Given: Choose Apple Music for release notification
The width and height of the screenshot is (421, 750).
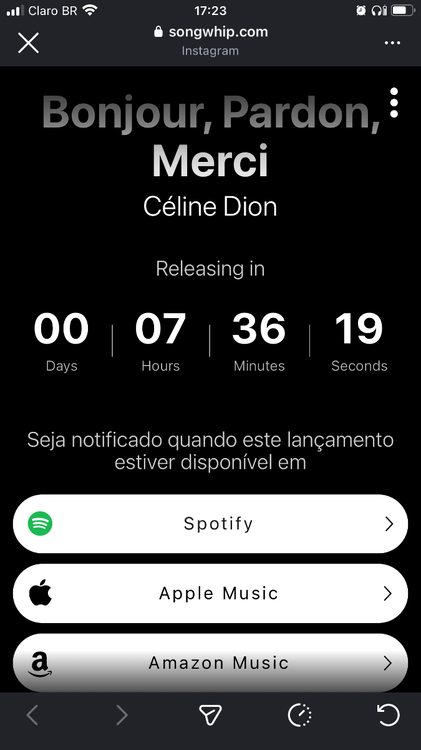Looking at the screenshot, I should pyautogui.click(x=210, y=594).
